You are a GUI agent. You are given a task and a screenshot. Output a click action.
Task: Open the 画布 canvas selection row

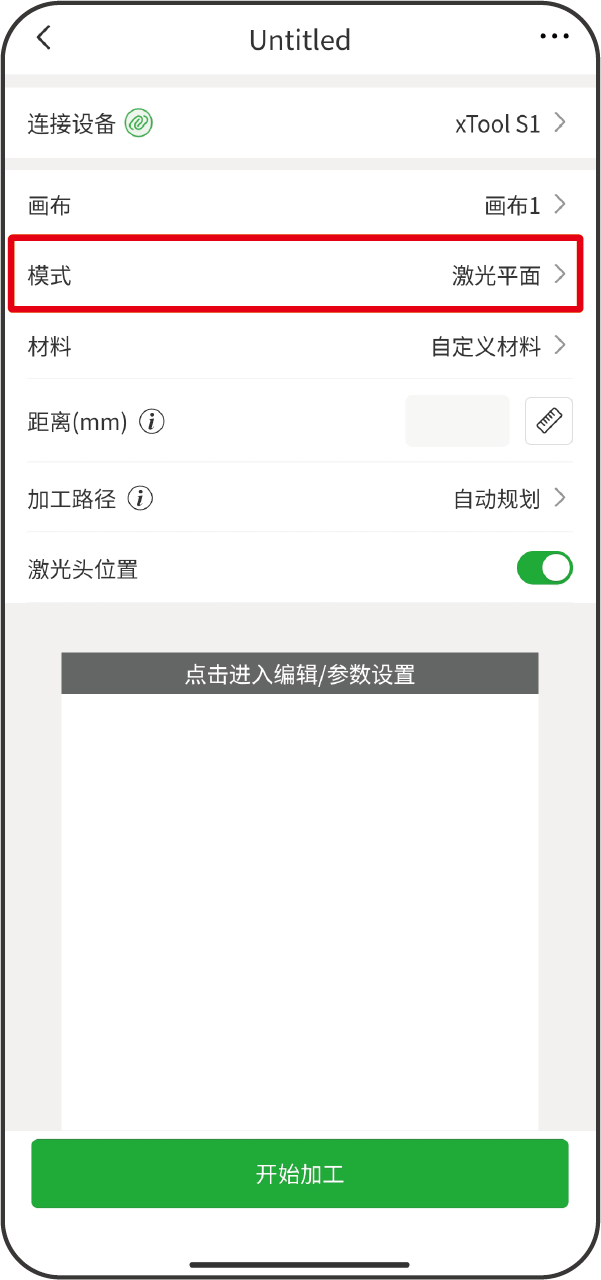pos(300,206)
